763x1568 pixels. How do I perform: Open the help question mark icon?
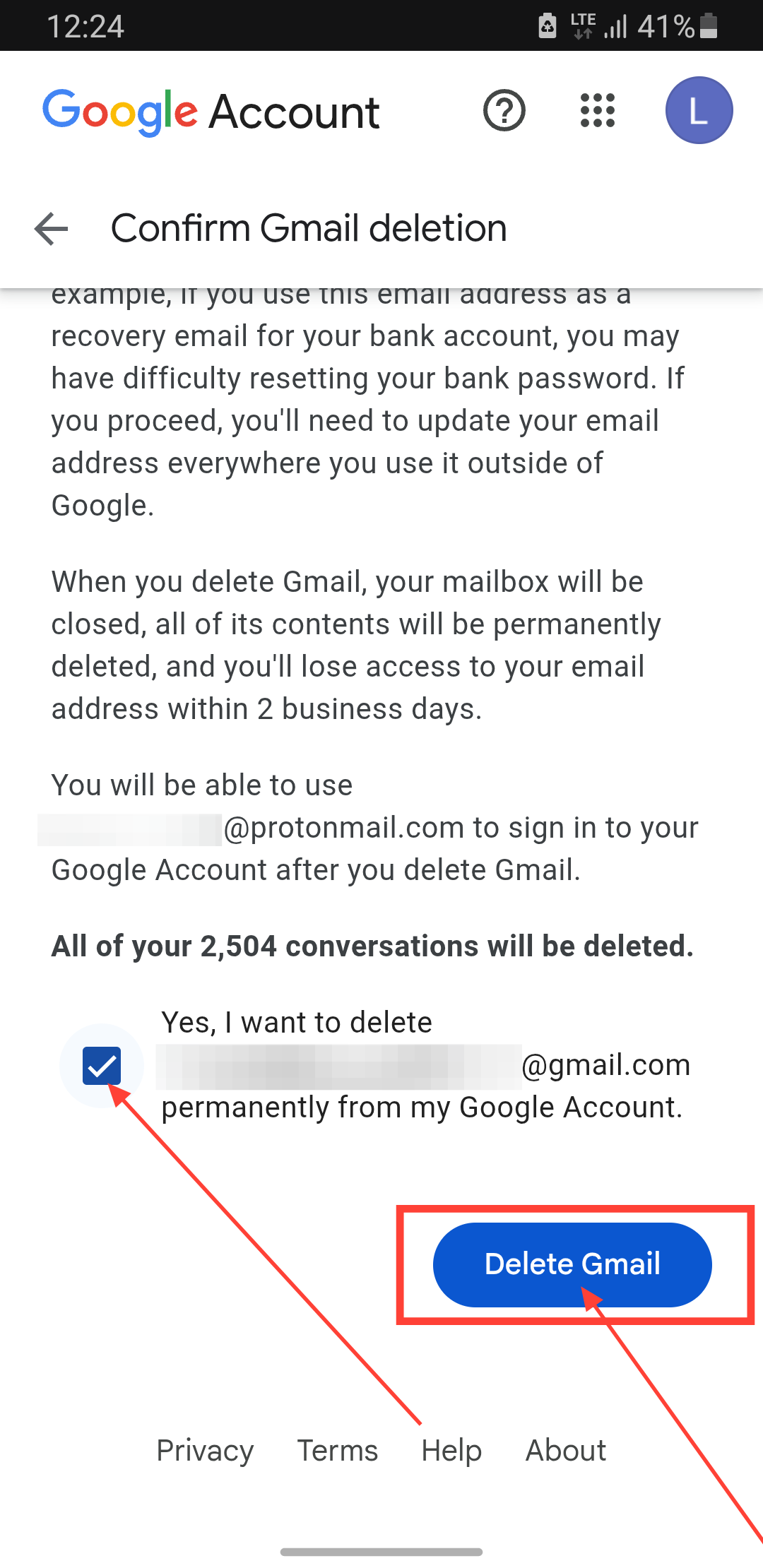(504, 110)
